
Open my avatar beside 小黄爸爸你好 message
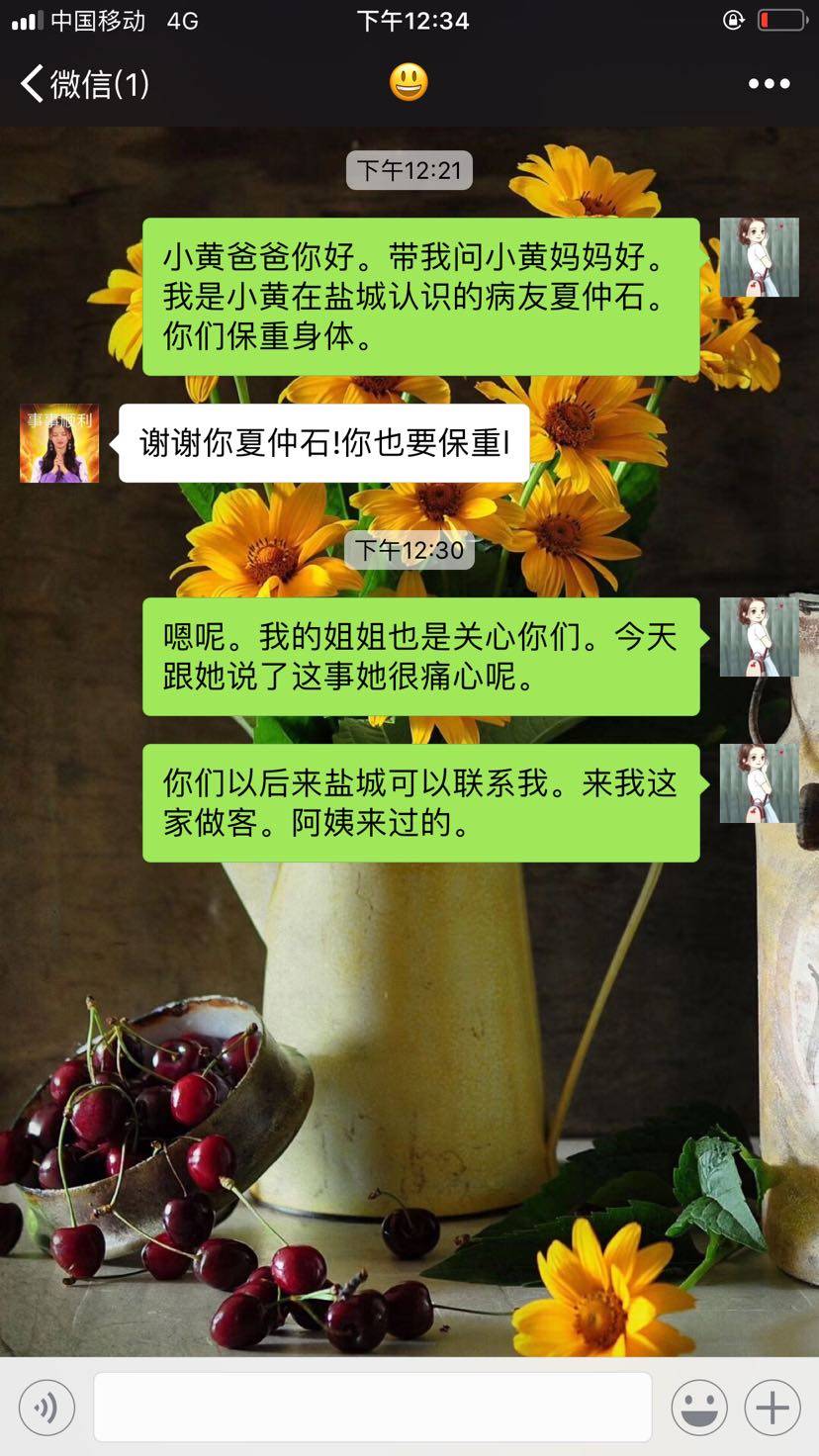pyautogui.click(x=759, y=257)
